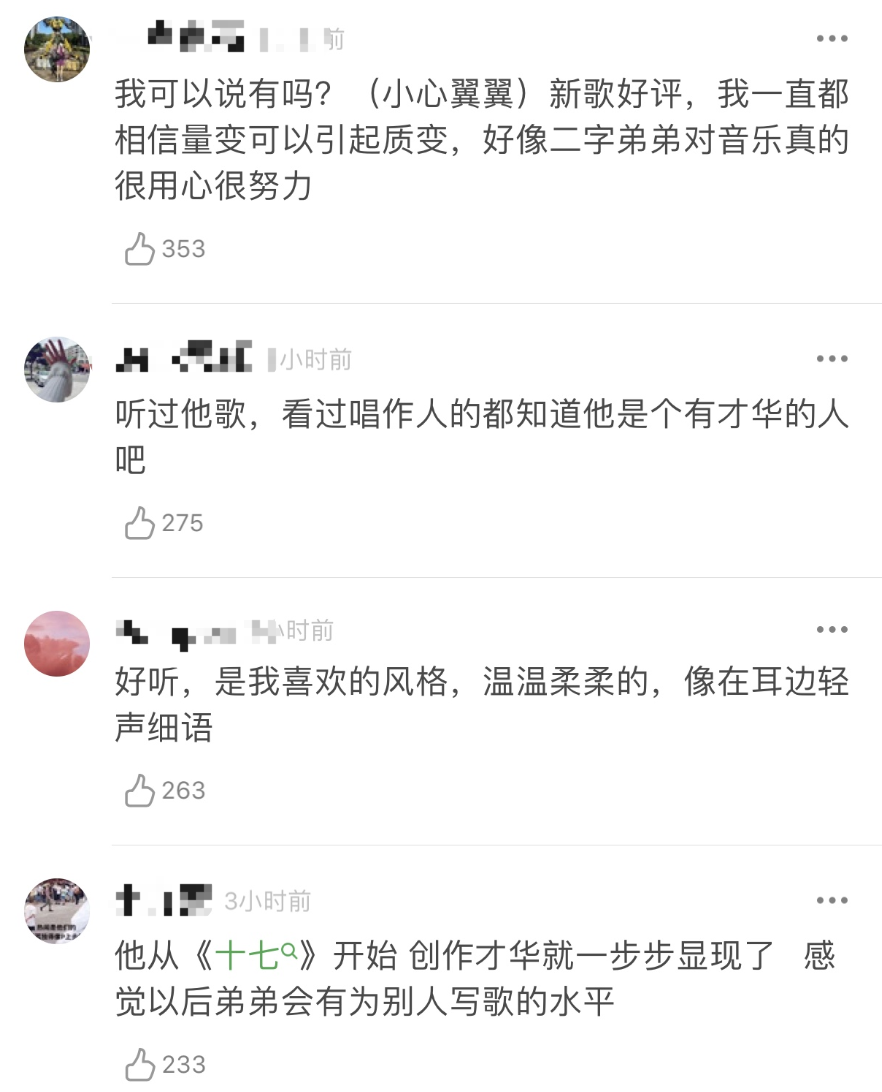This screenshot has height=1092, width=882.
Task: Click the 3小时前 timestamp
Action: click(x=248, y=899)
